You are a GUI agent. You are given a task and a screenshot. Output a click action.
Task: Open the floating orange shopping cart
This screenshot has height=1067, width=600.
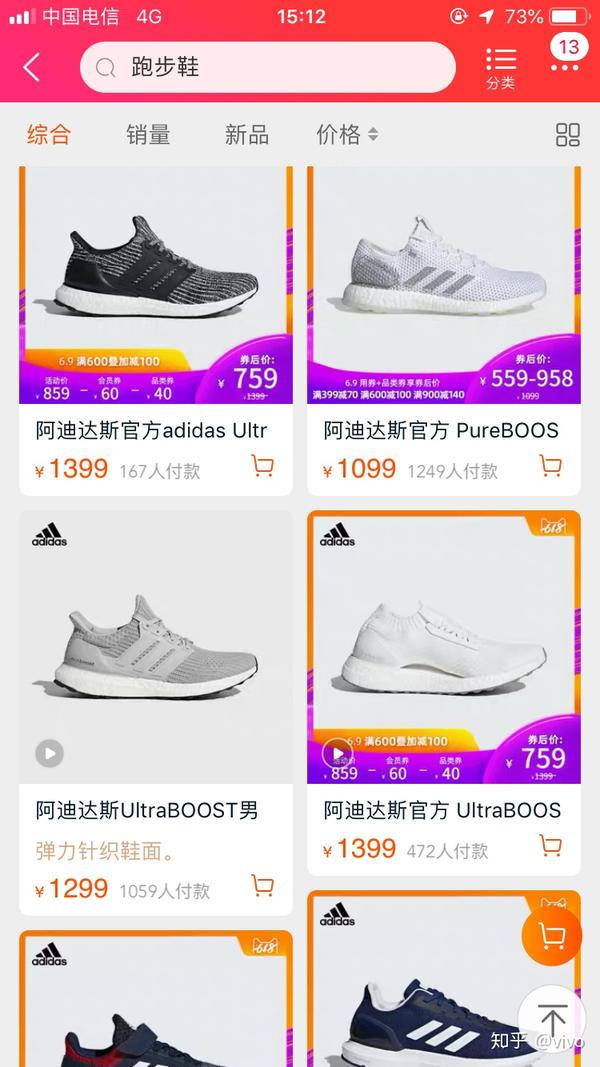551,936
